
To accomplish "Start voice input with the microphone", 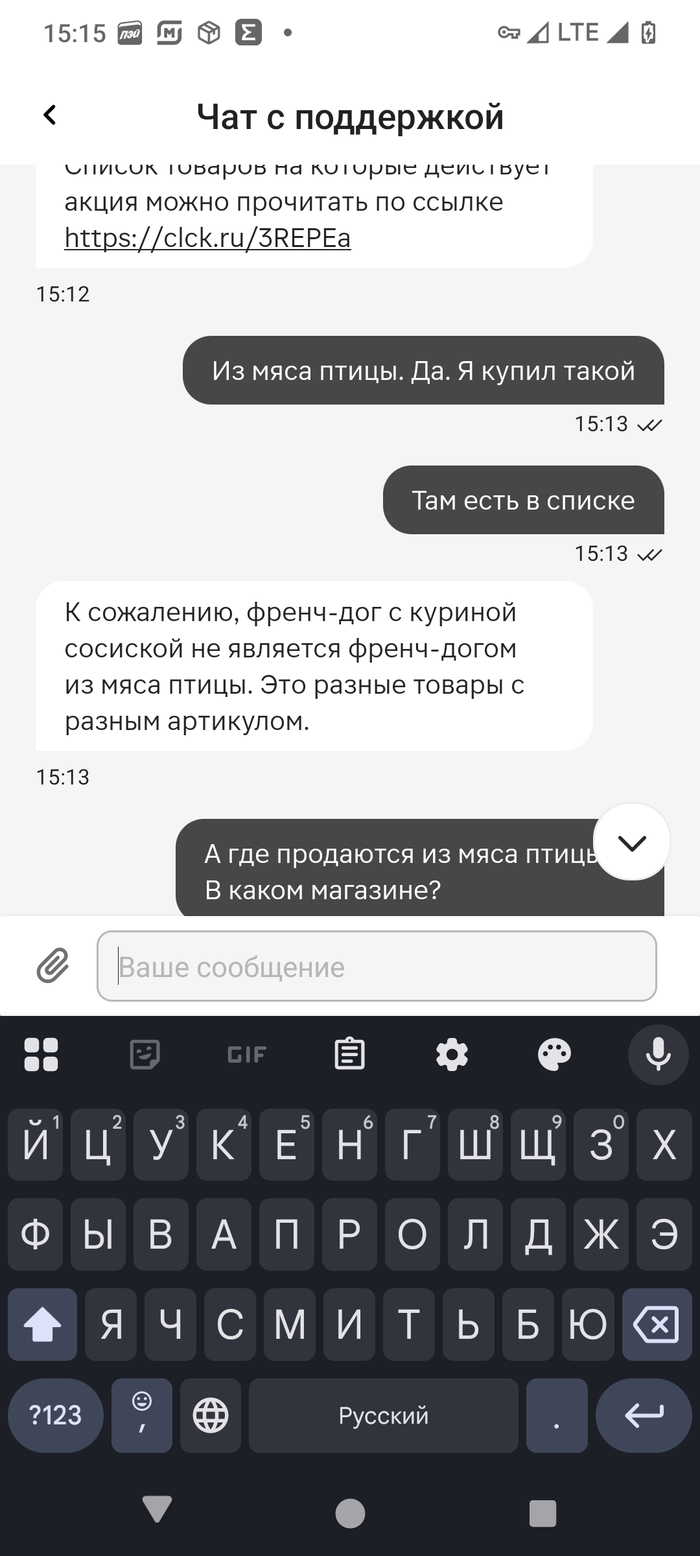I will pyautogui.click(x=657, y=1054).
